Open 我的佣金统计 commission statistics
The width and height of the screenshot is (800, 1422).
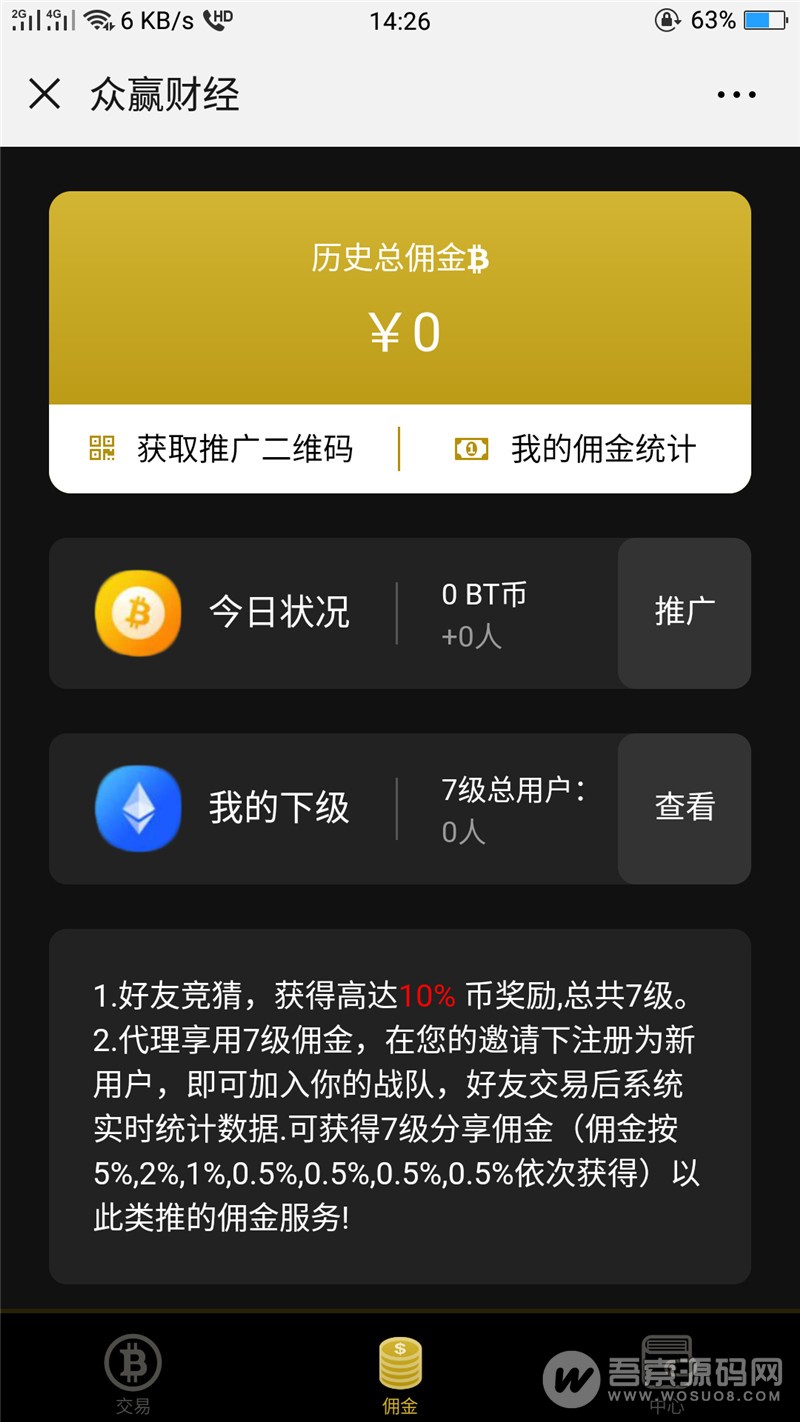(x=575, y=449)
